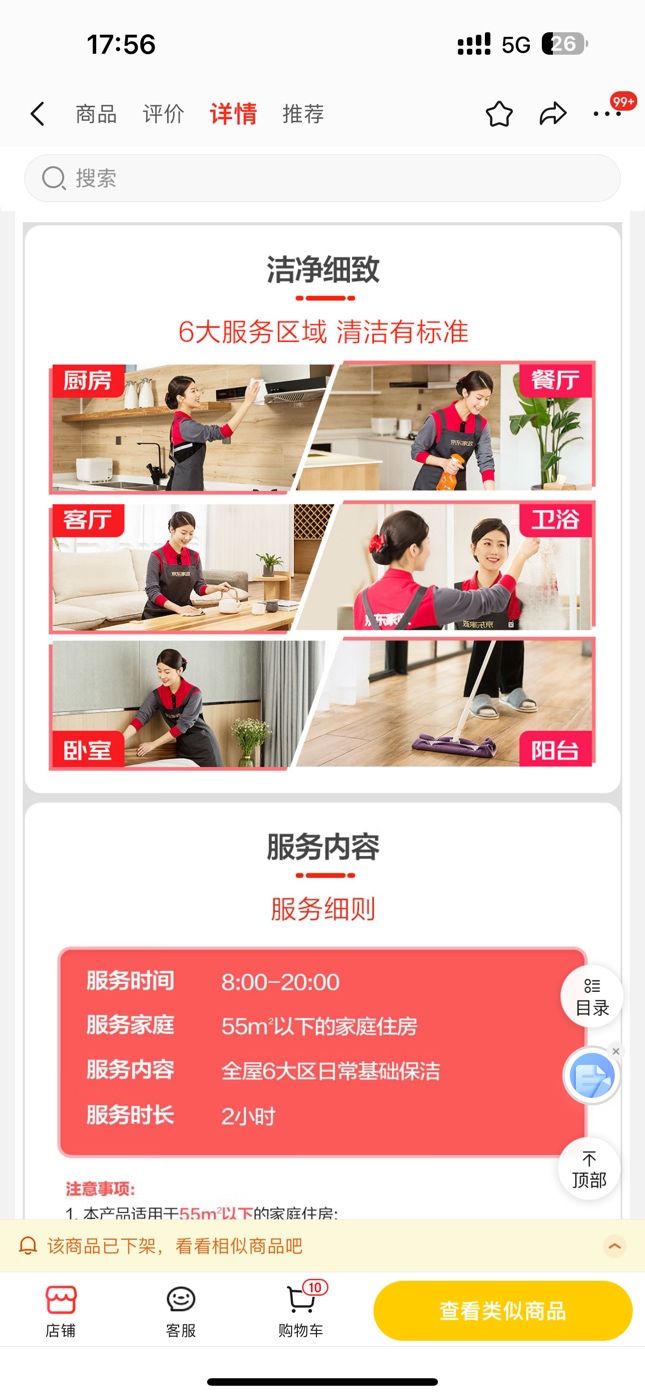645x1398 pixels.
Task: Jump back to top with 顶部
Action: coord(589,1169)
